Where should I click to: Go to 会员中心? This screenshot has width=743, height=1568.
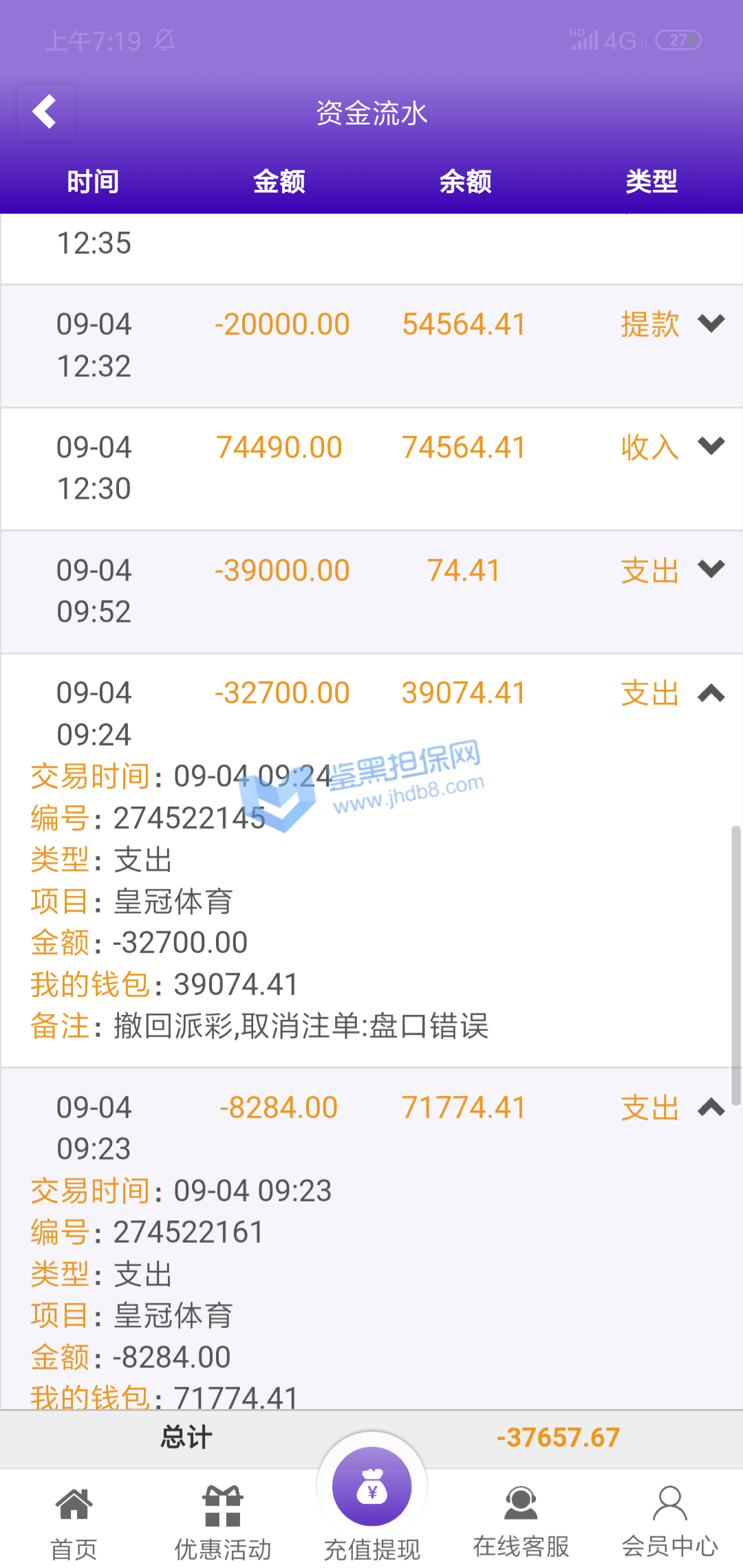click(669, 1521)
